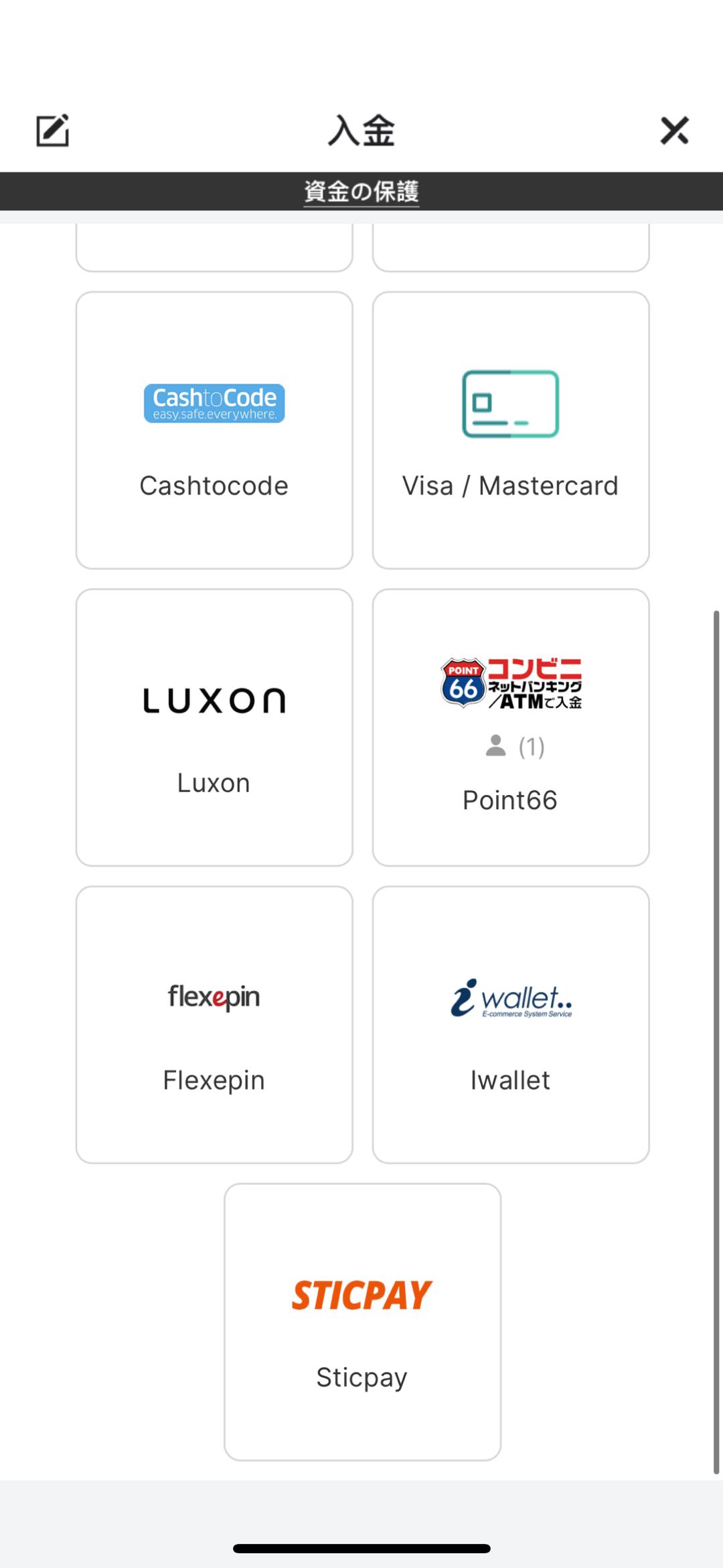This screenshot has width=723, height=1568.
Task: Select Cashtocode payment method
Action: [214, 430]
